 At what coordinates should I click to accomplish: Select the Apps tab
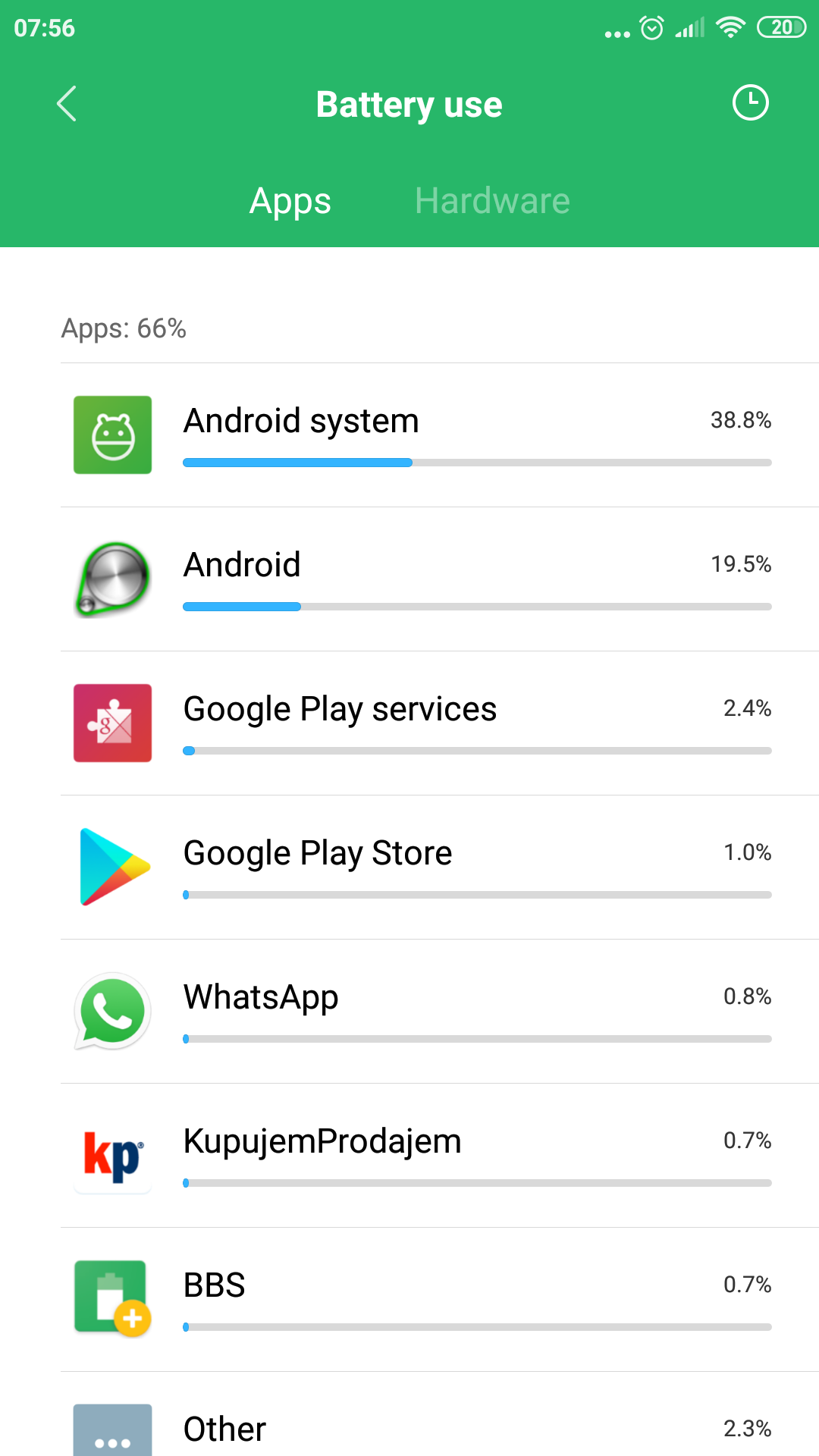click(x=290, y=202)
